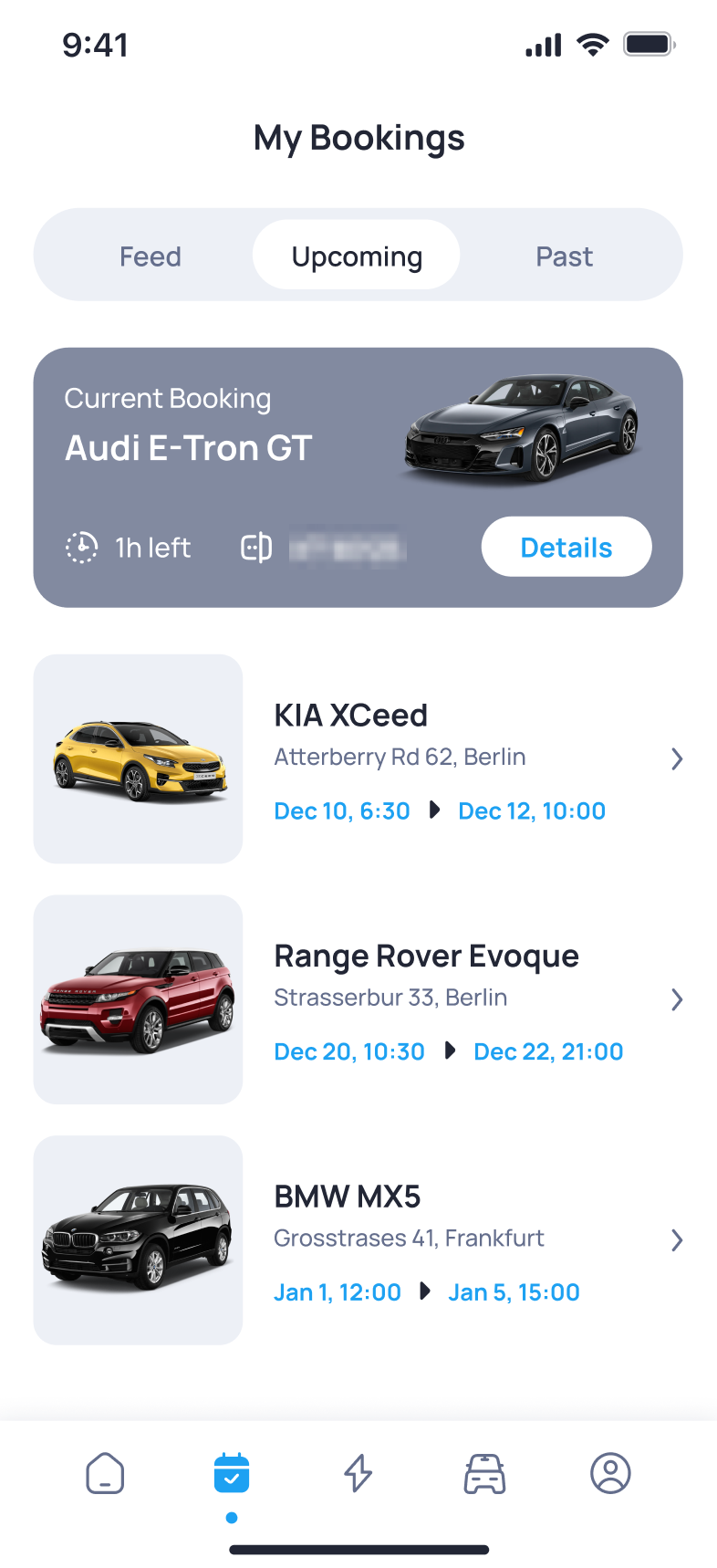The width and height of the screenshot is (717, 1568).
Task: Show Past bookings
Action: 564,256
